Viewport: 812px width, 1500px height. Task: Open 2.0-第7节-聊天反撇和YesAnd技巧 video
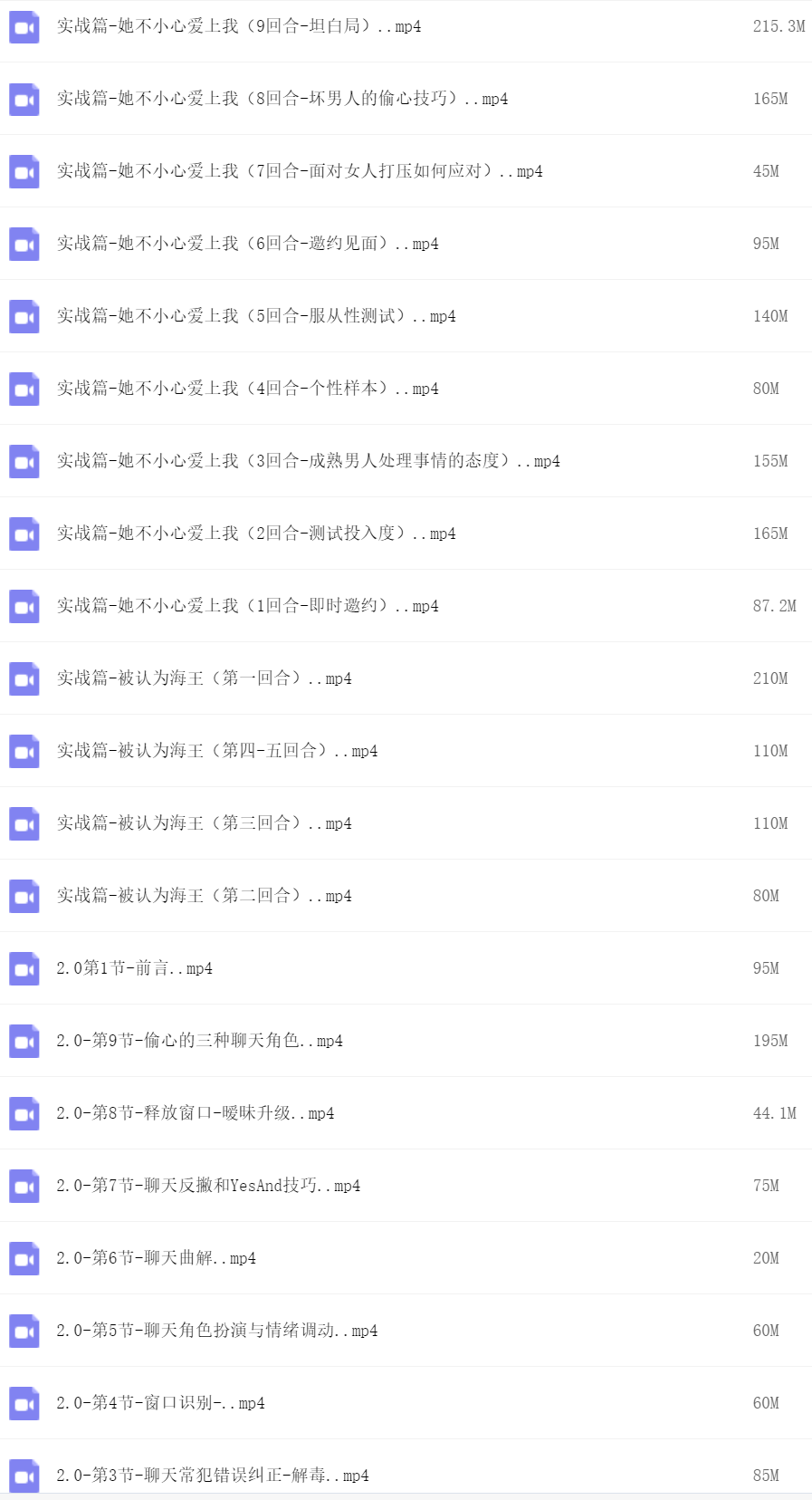tap(208, 1186)
